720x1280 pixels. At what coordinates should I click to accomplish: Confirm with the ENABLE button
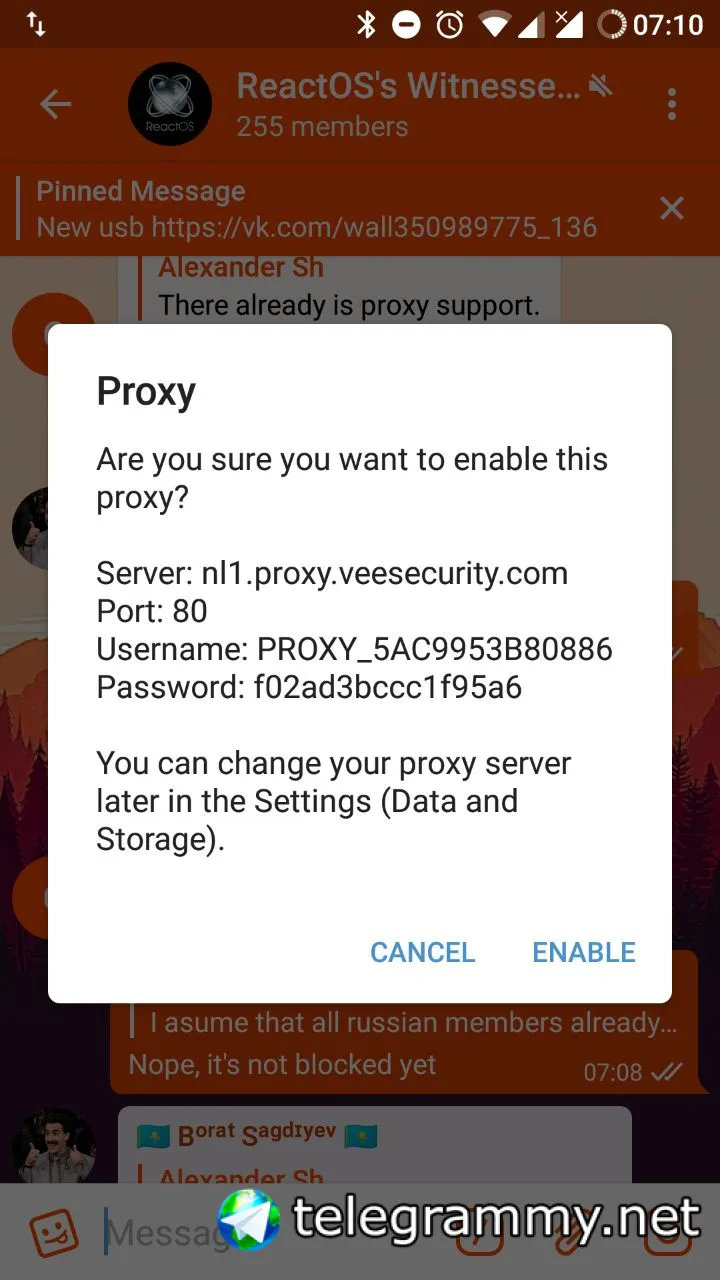tap(584, 952)
